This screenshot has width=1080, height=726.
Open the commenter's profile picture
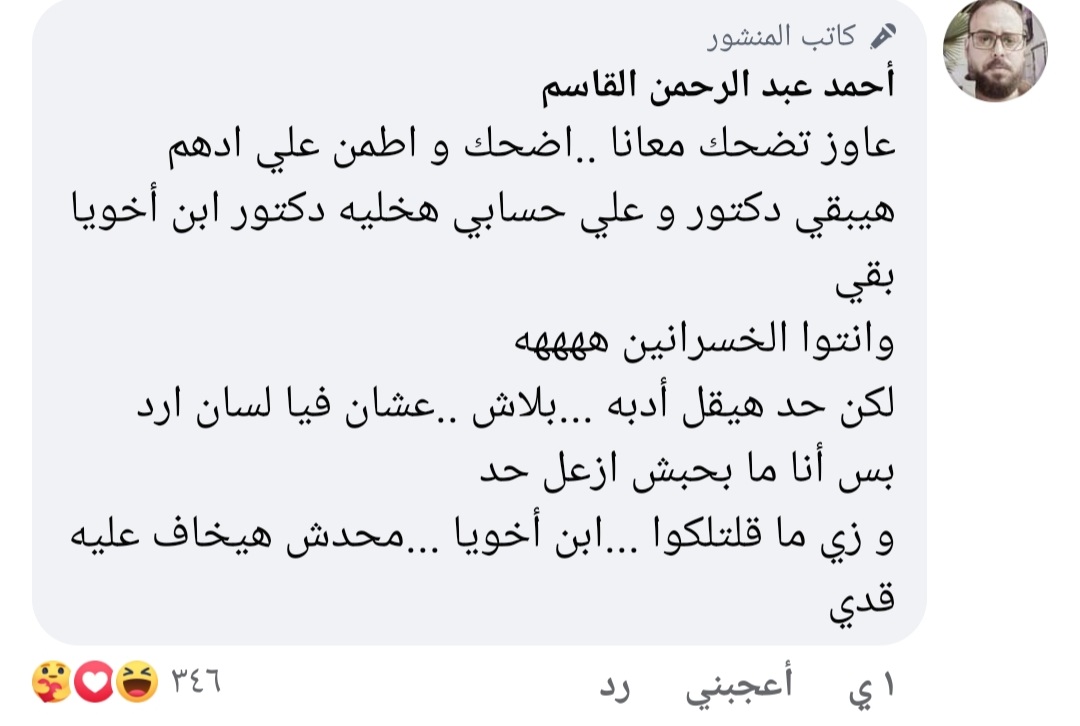click(995, 50)
